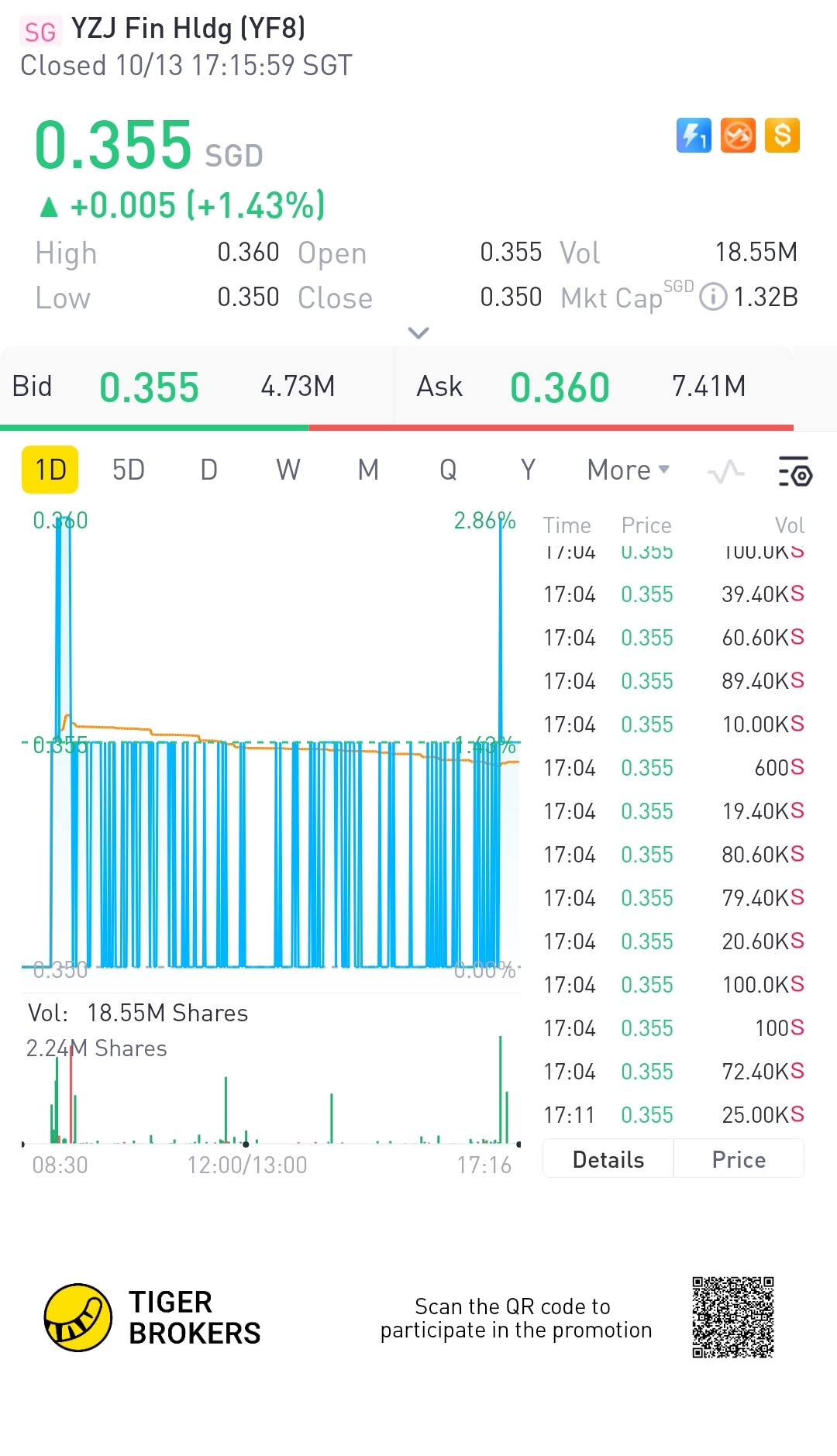837x1456 pixels.
Task: Tap the chart indicator wave icon
Action: click(725, 471)
